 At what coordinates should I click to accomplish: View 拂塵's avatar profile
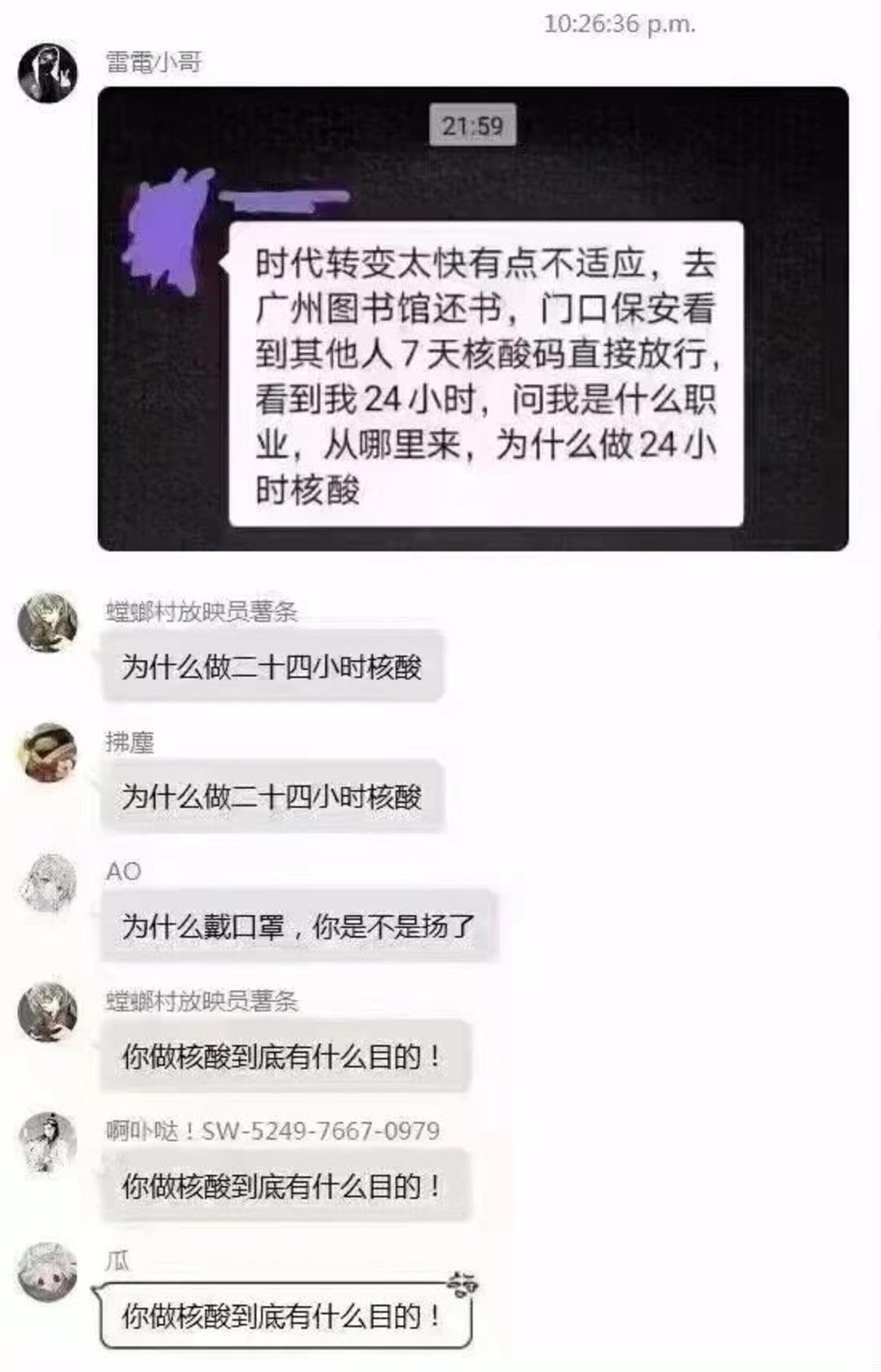(47, 753)
